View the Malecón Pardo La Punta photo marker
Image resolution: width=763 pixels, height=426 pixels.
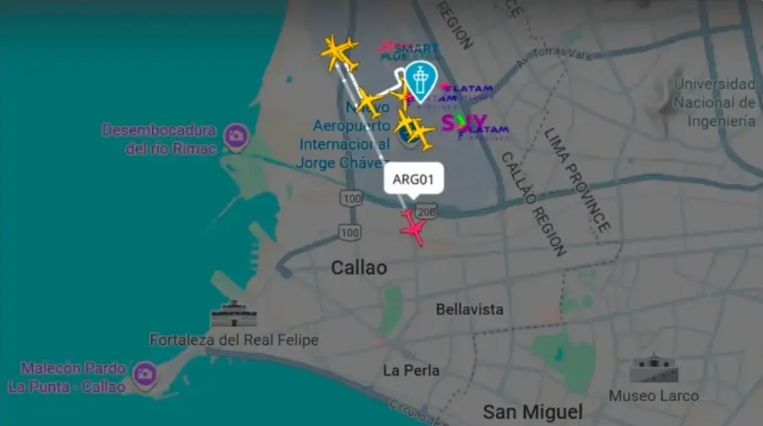click(x=145, y=372)
